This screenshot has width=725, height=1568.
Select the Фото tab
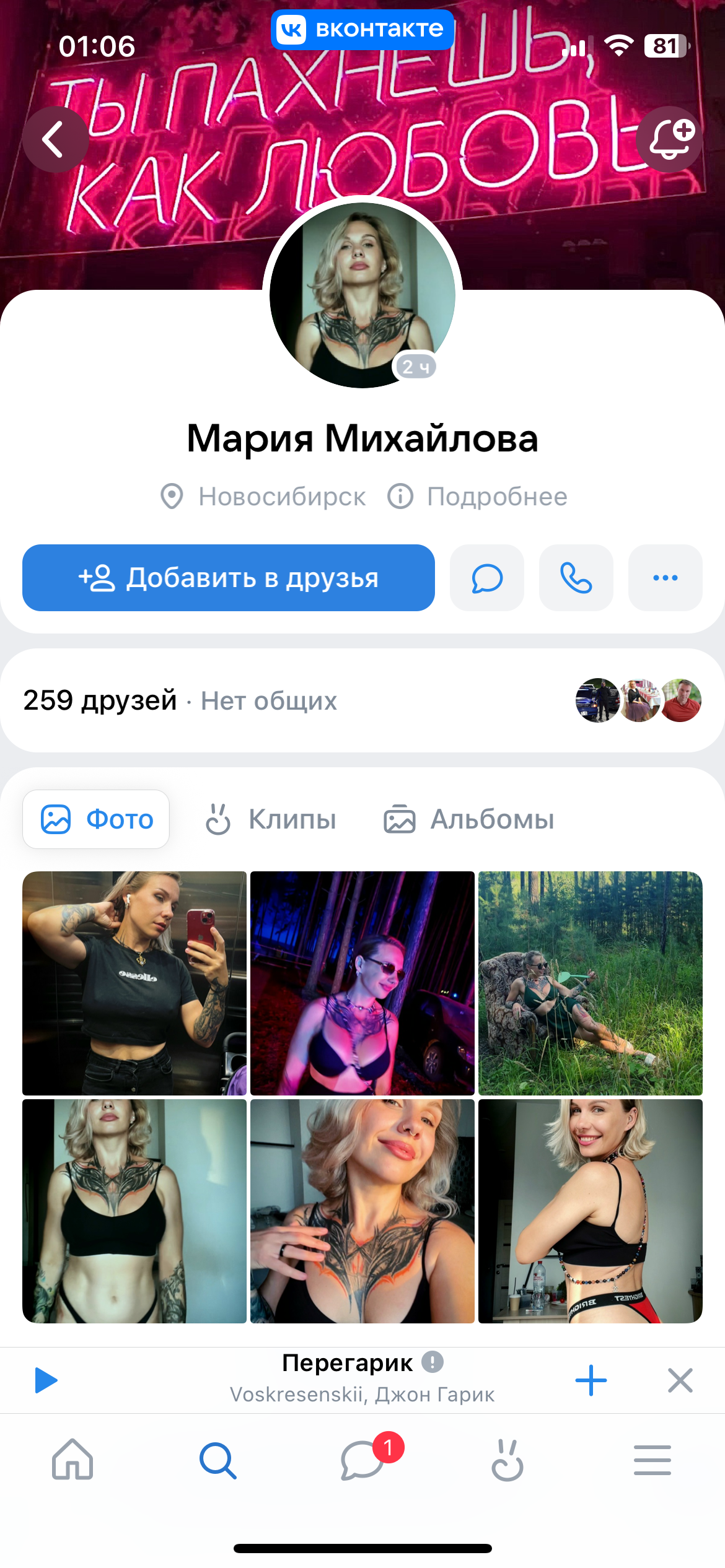click(97, 819)
